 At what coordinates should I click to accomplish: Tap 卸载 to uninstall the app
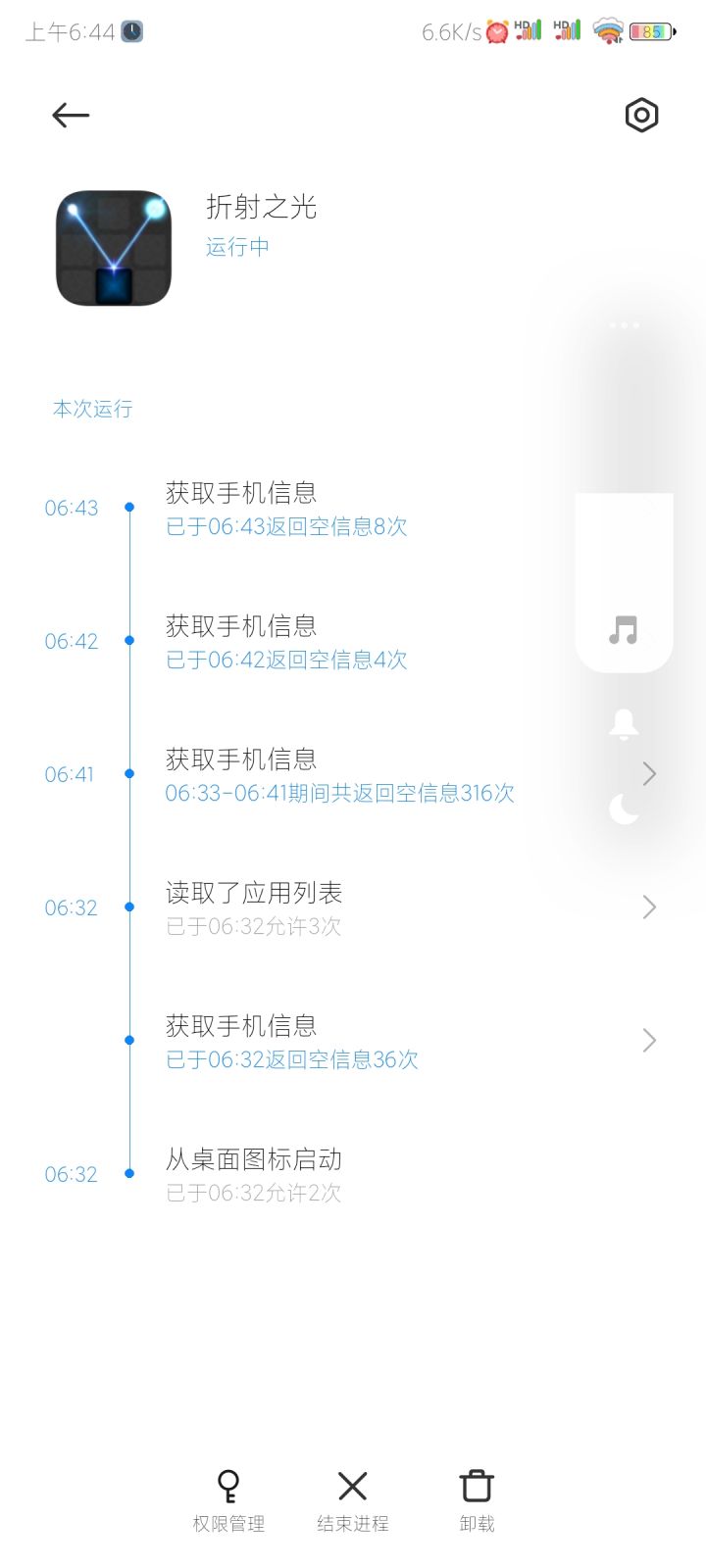point(477,1501)
